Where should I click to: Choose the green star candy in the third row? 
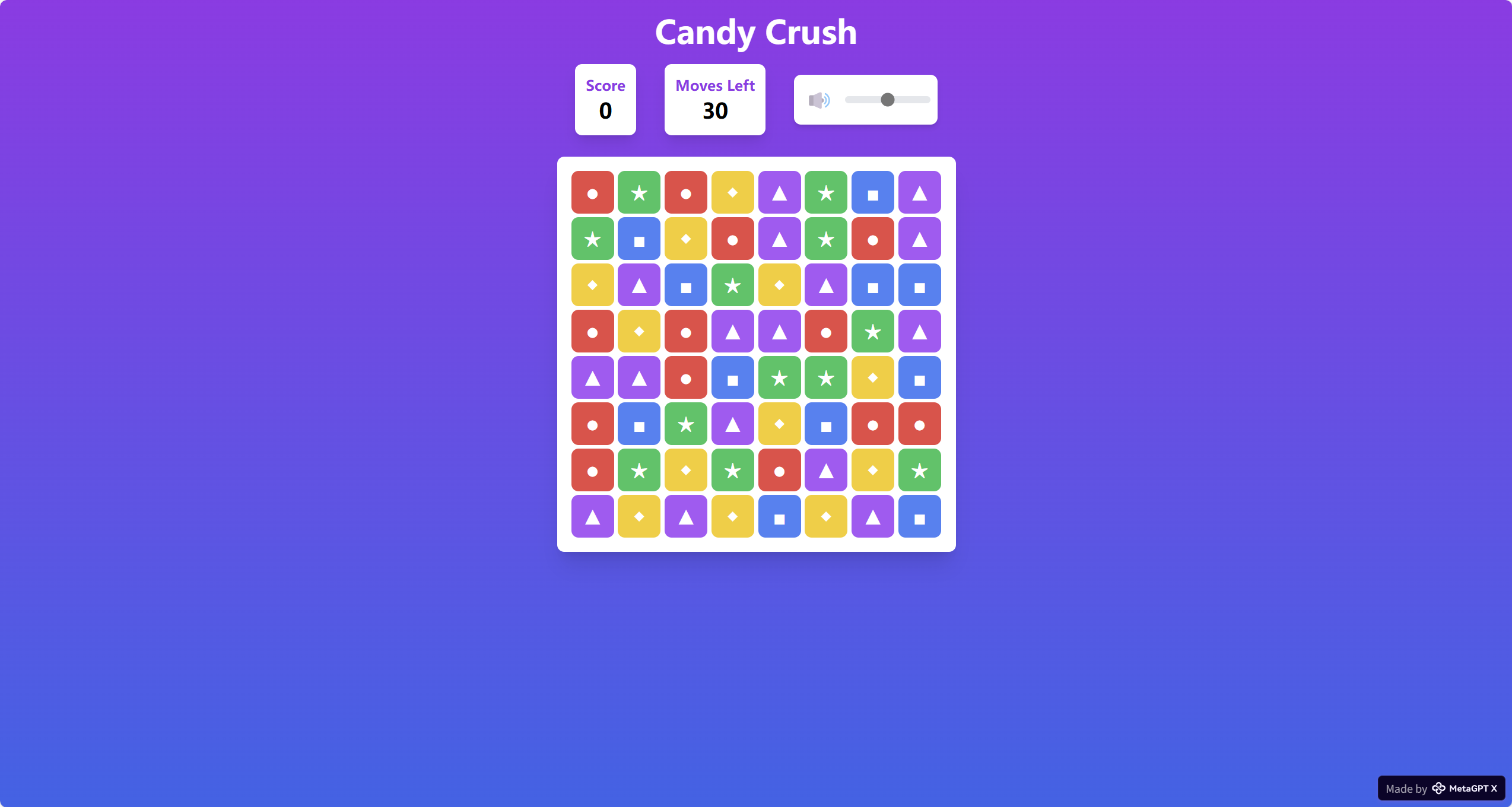coord(732,285)
